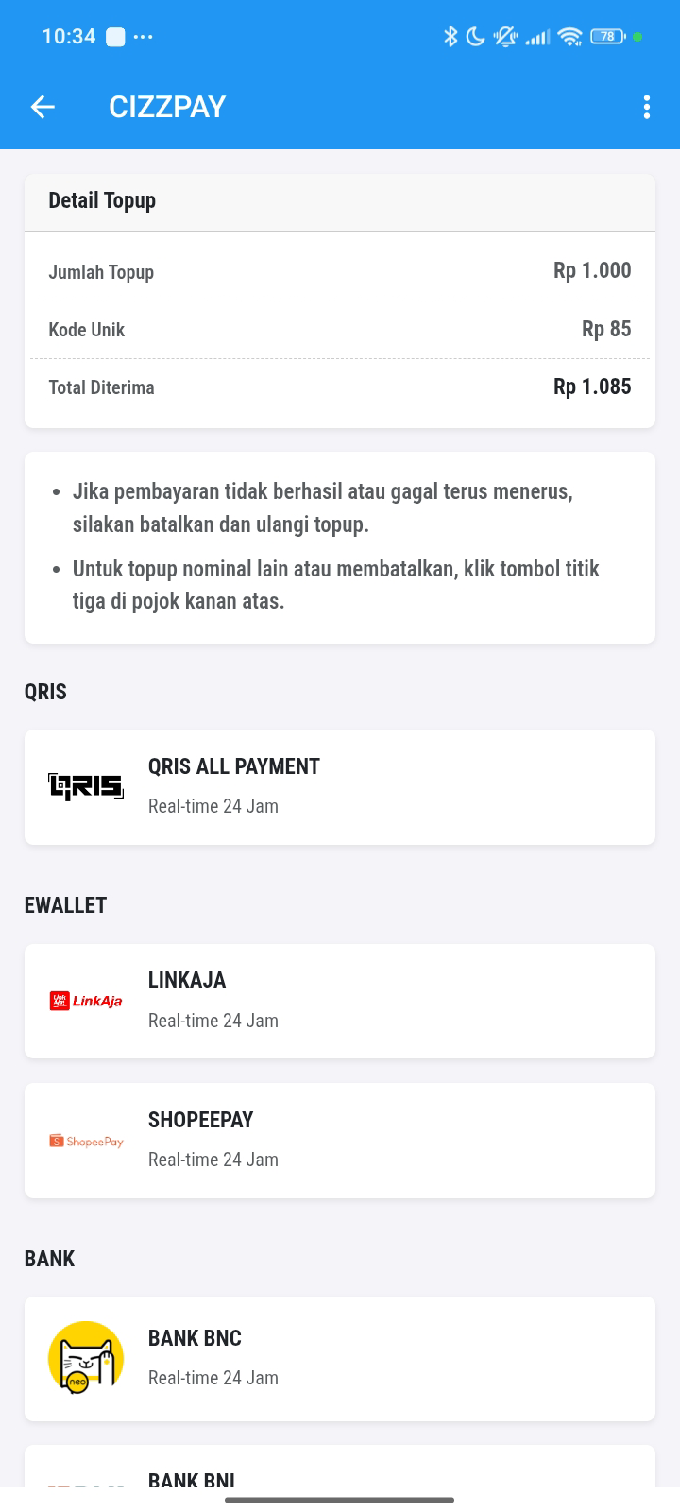
Task: Open the three-dot overflow menu
Action: [647, 107]
